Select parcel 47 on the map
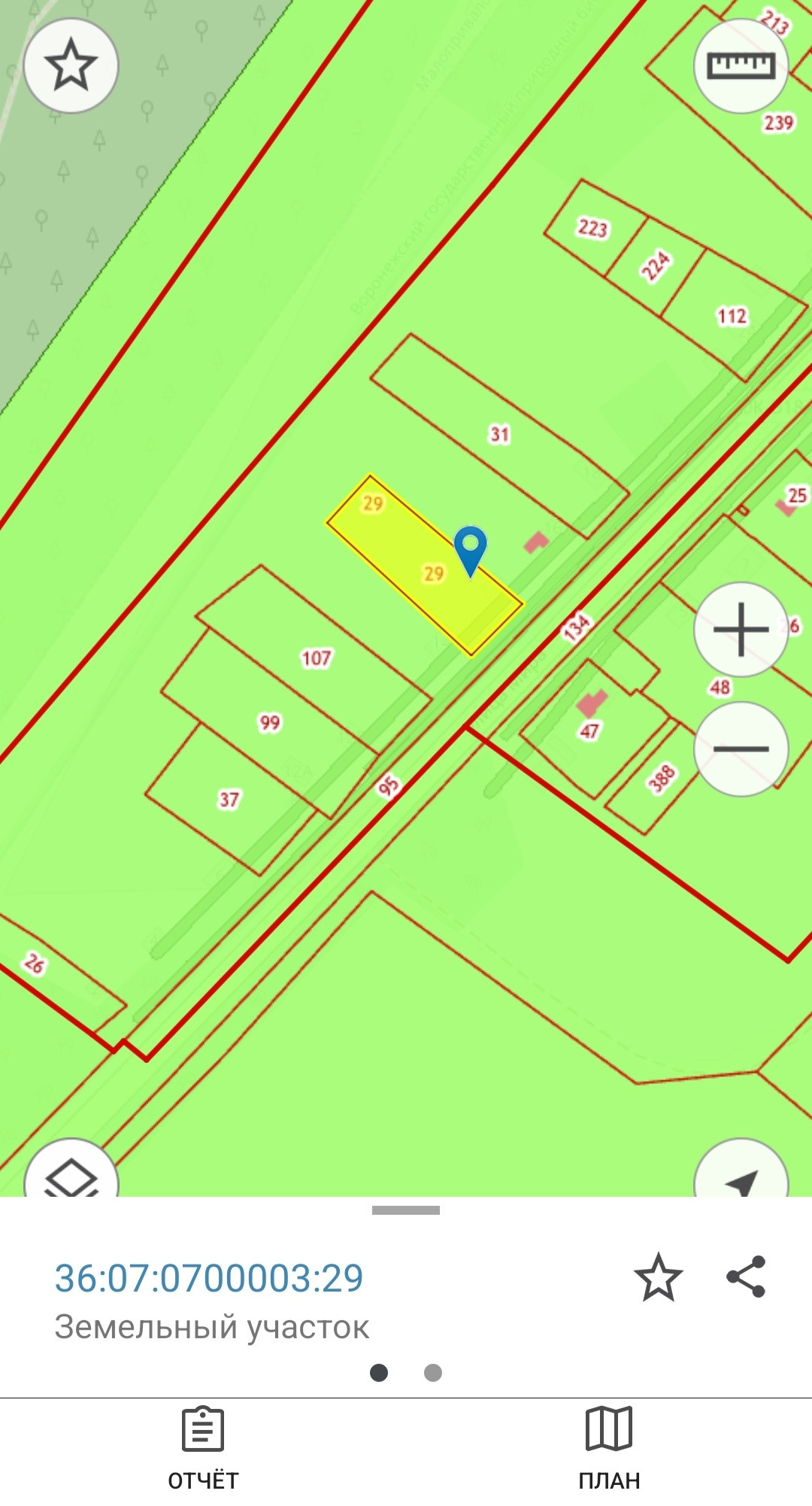The width and height of the screenshot is (812, 1506). coord(589,730)
